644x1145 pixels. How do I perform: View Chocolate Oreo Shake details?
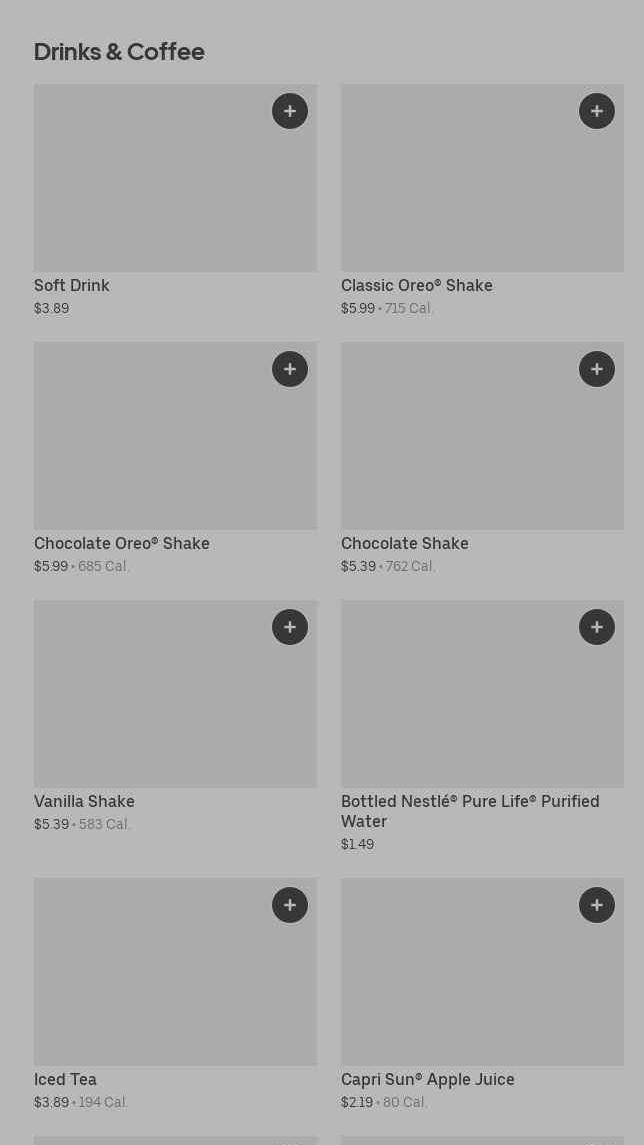pyautogui.click(x=175, y=459)
